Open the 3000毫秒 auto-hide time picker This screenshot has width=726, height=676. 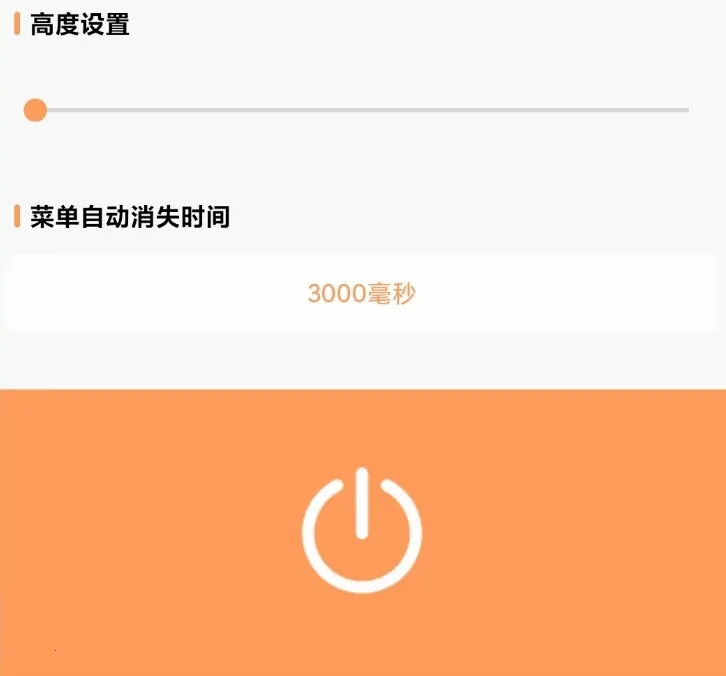362,294
